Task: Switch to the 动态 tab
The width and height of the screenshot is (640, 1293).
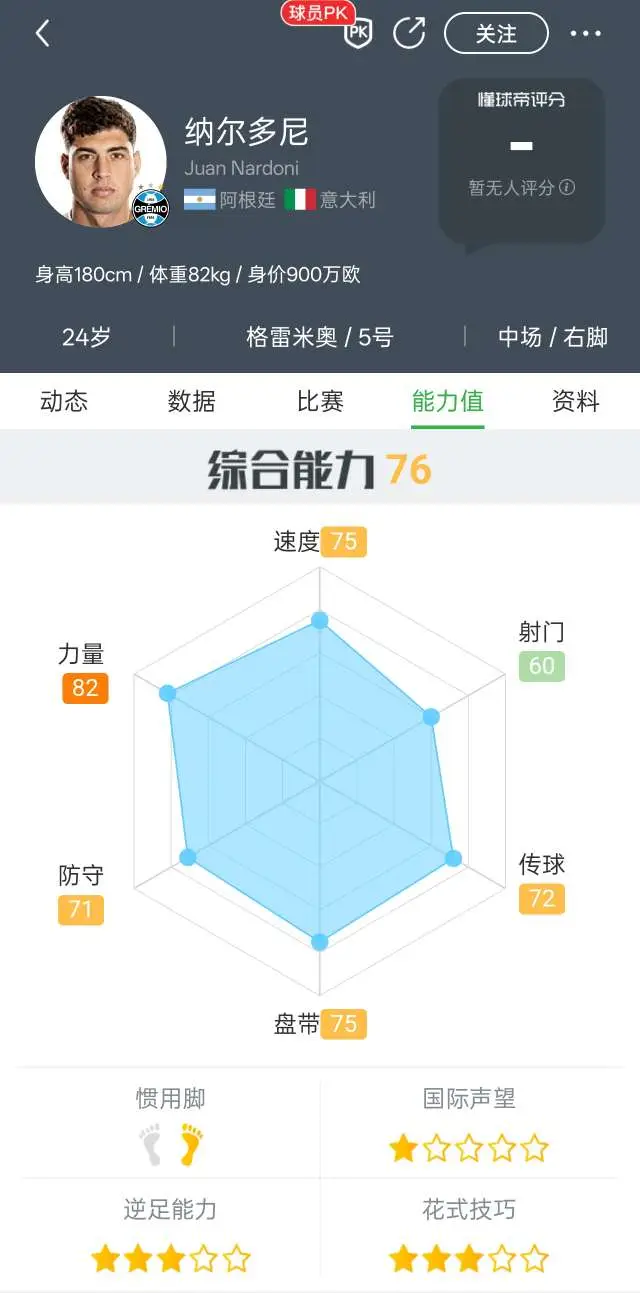Action: pos(64,401)
